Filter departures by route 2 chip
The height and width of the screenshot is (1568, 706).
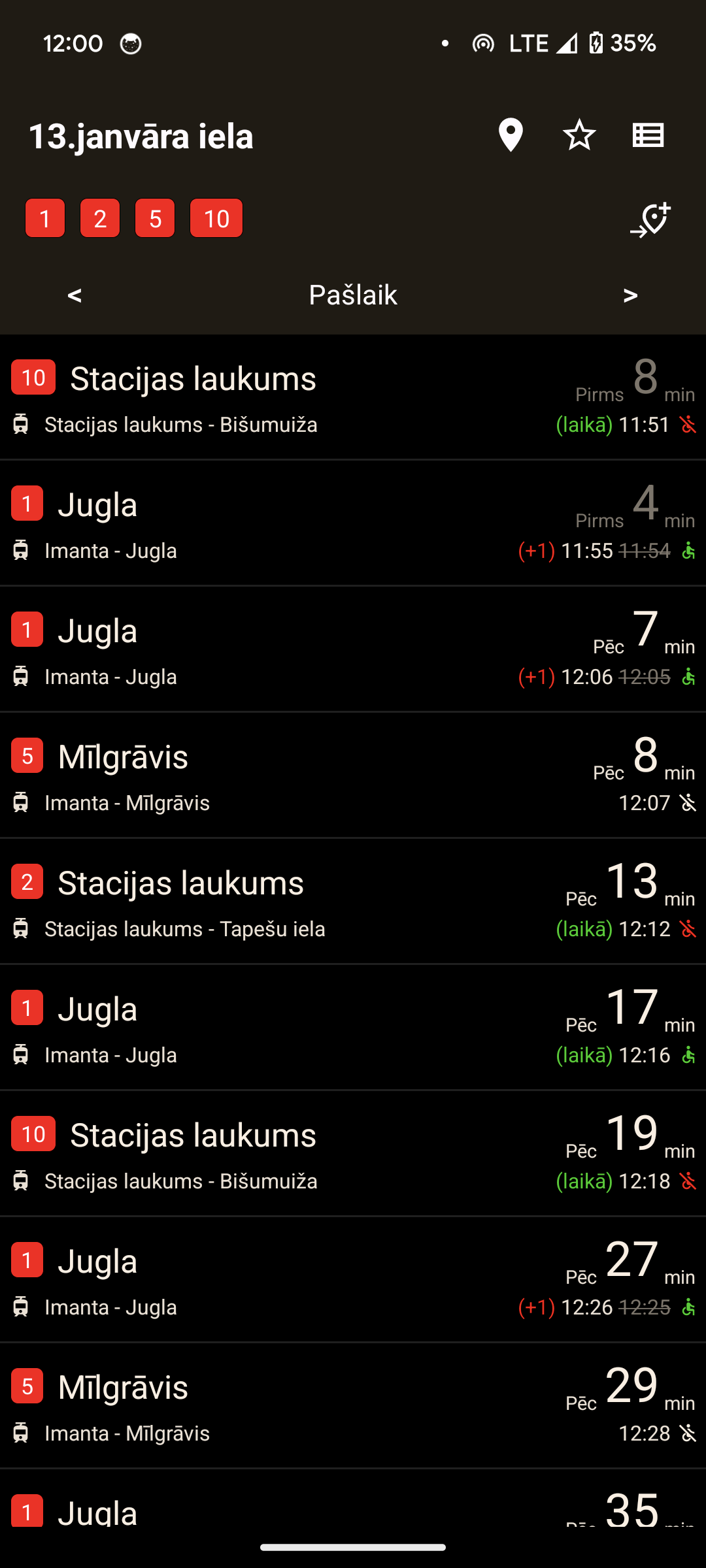click(100, 218)
